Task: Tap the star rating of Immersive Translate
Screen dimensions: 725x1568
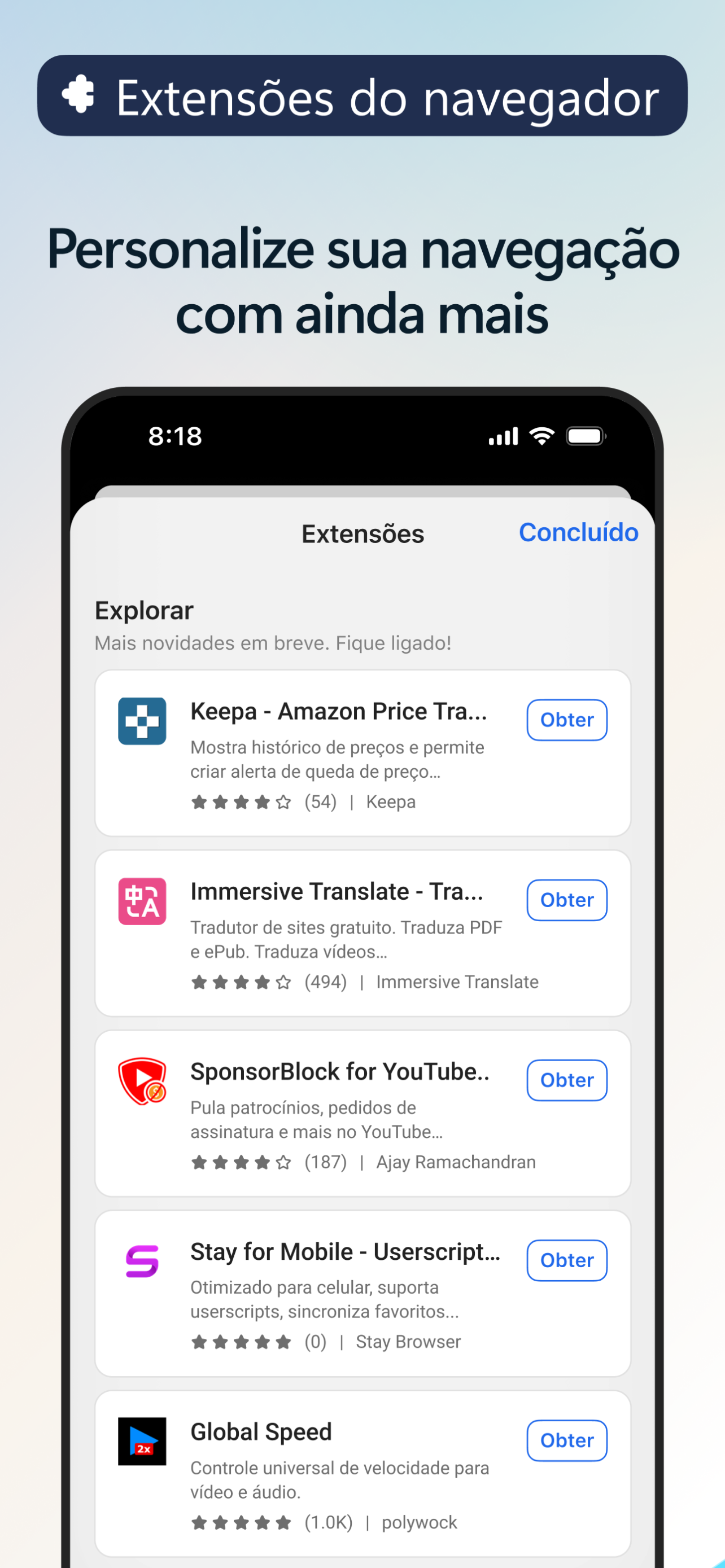Action: coord(241,981)
